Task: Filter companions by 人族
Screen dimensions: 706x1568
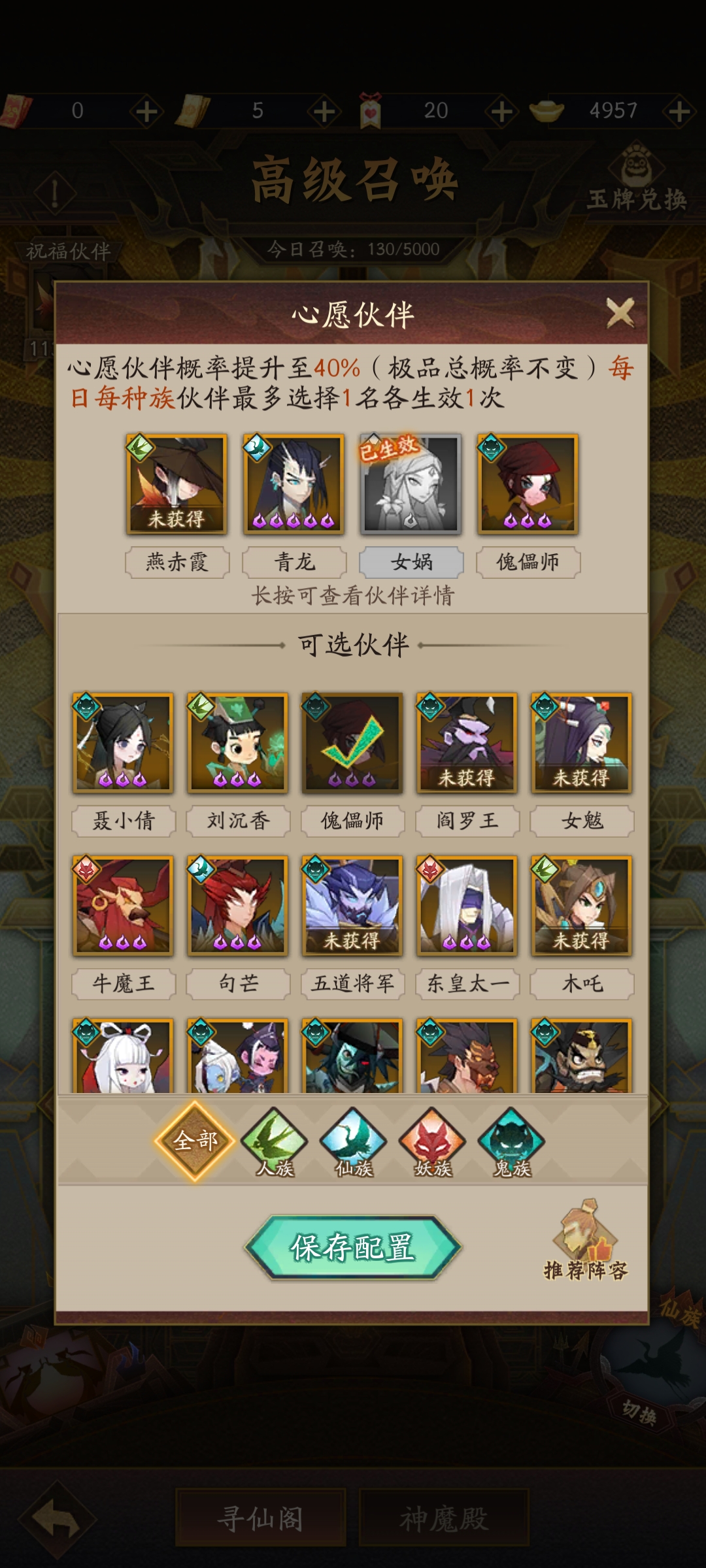Action: [274, 1142]
